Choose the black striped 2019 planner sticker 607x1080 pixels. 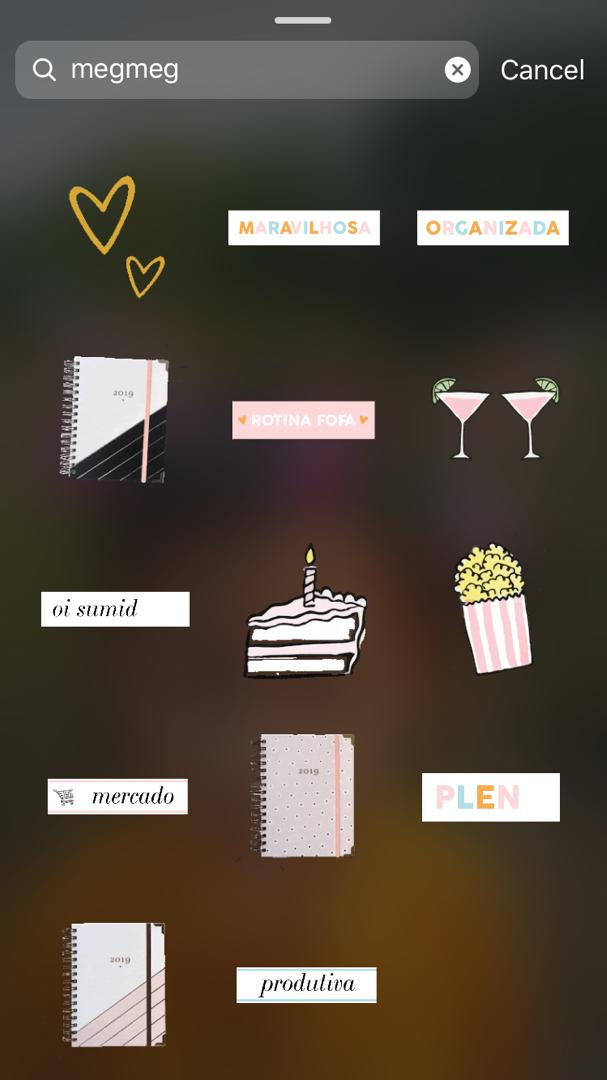(115, 420)
